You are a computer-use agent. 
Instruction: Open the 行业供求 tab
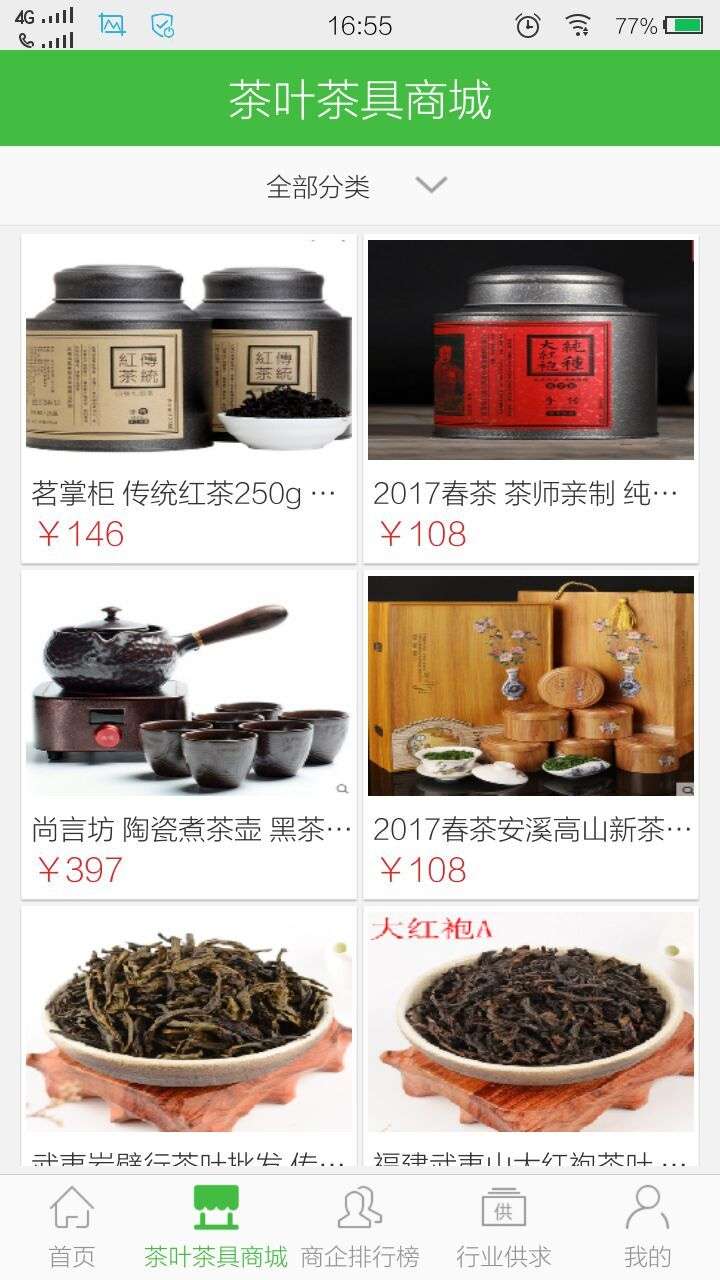point(503,1226)
